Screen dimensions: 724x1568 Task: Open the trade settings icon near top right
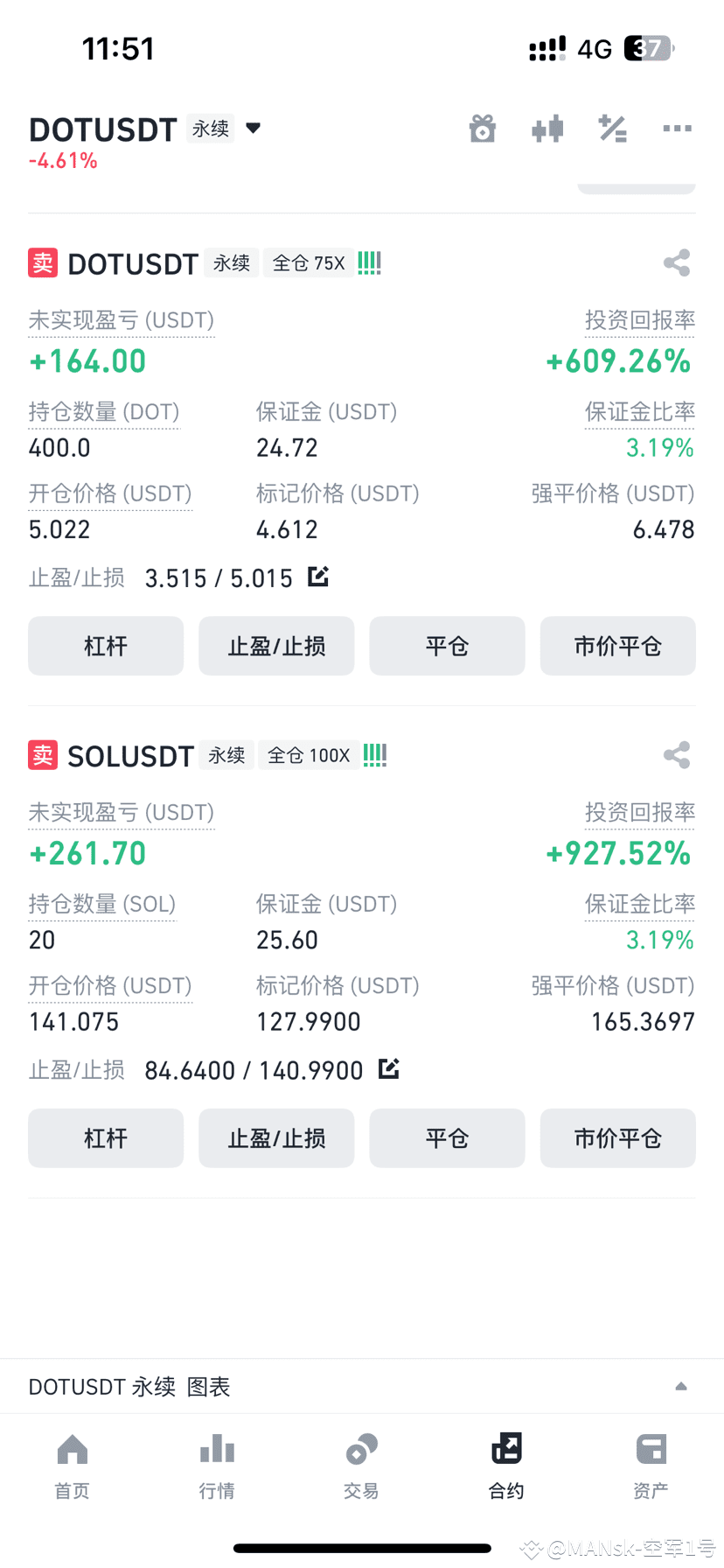612,129
